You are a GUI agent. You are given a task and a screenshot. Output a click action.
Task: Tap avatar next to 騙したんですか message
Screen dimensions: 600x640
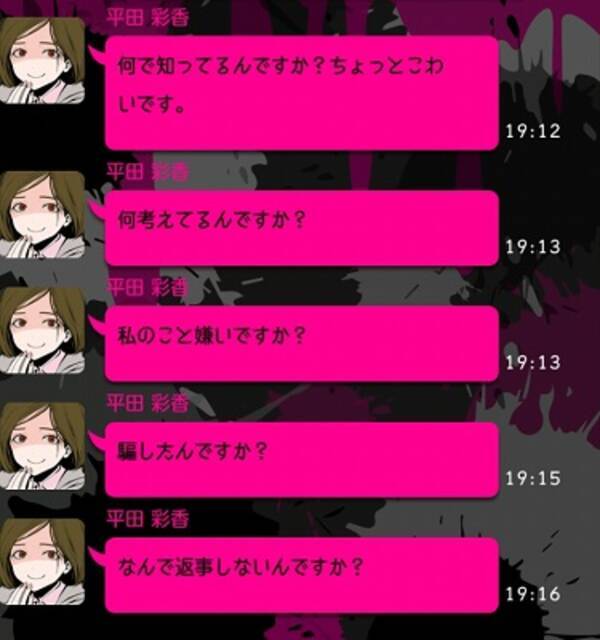tap(42, 446)
